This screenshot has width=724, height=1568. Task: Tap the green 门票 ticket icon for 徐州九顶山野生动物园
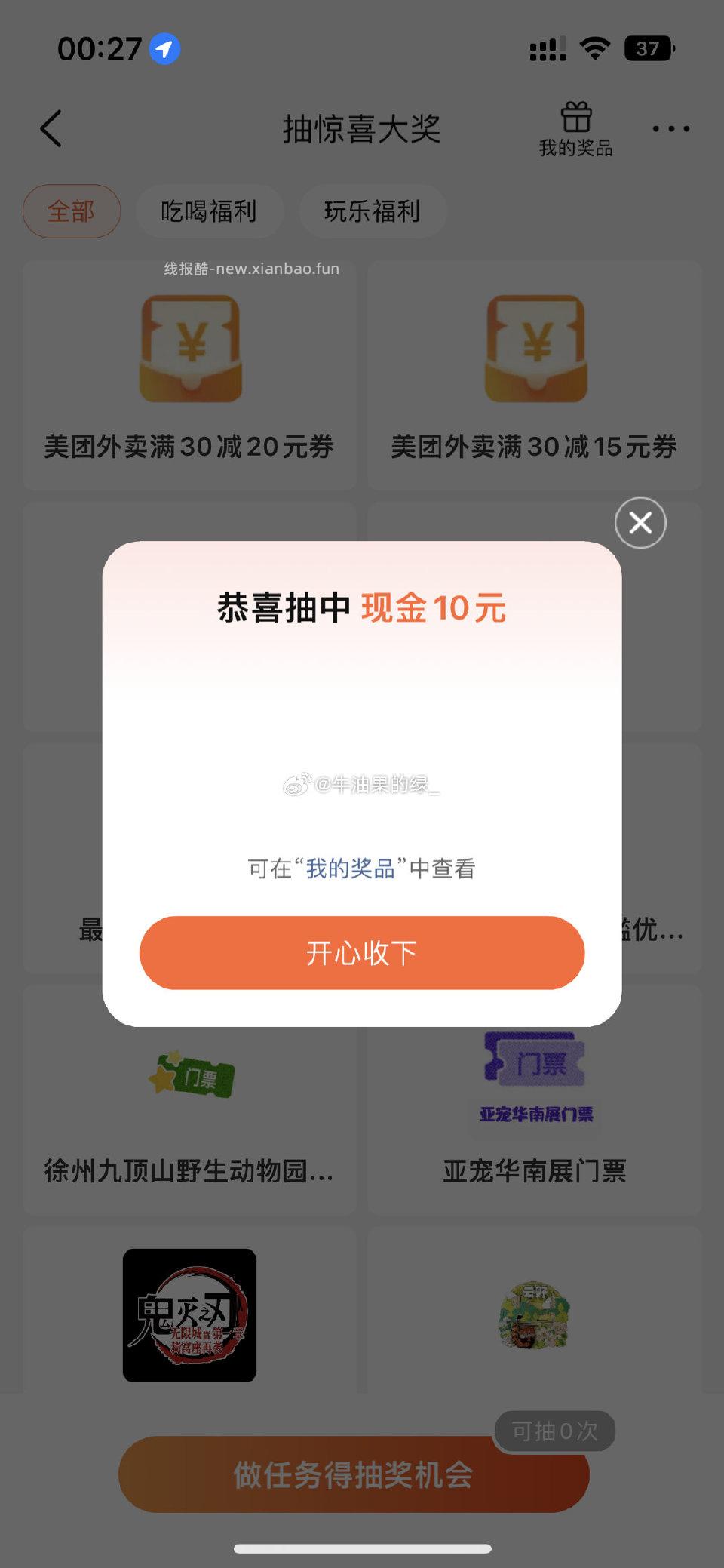(x=190, y=1075)
